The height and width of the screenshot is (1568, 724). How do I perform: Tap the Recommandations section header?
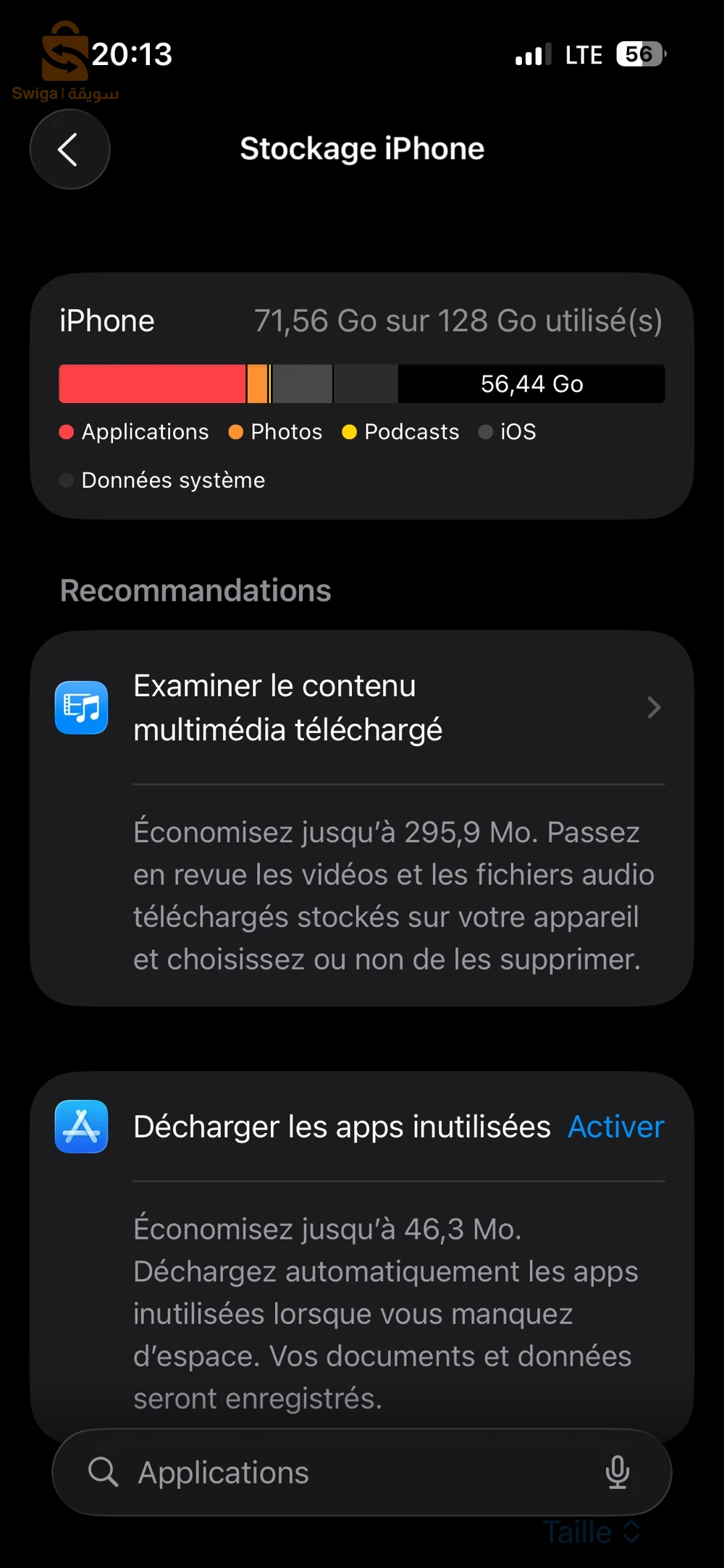click(x=195, y=590)
